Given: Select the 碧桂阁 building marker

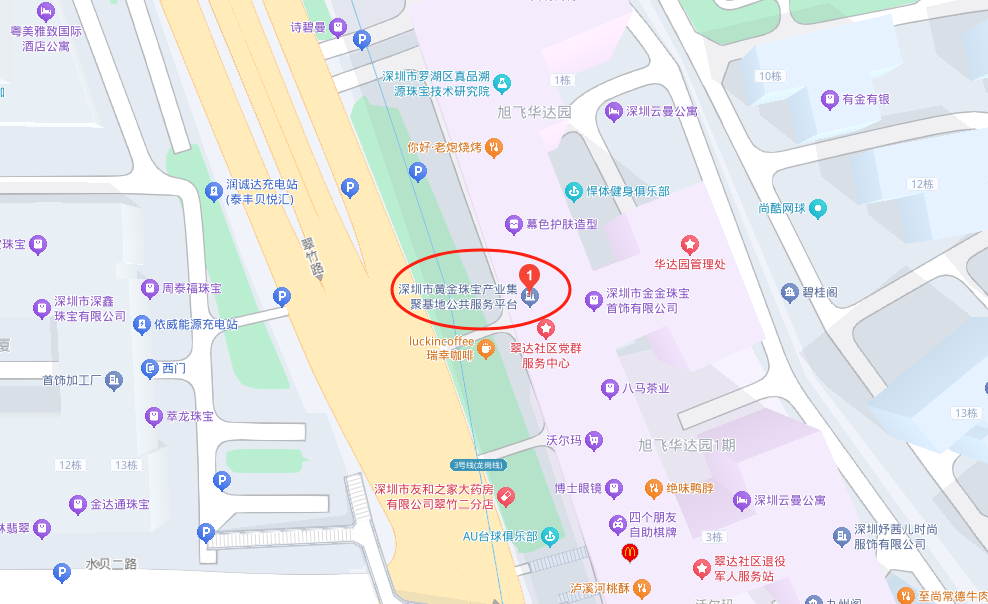Looking at the screenshot, I should 789,292.
